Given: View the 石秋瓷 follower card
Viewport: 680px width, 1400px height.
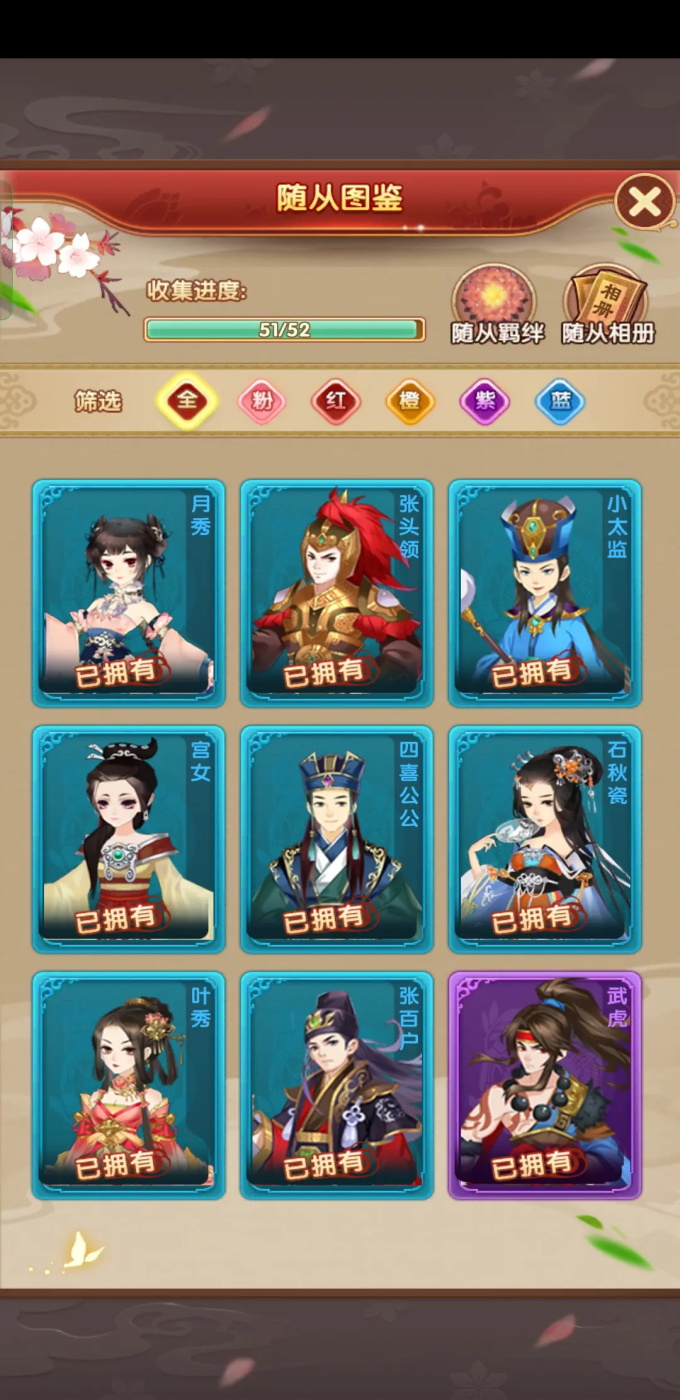Looking at the screenshot, I should pos(544,839).
